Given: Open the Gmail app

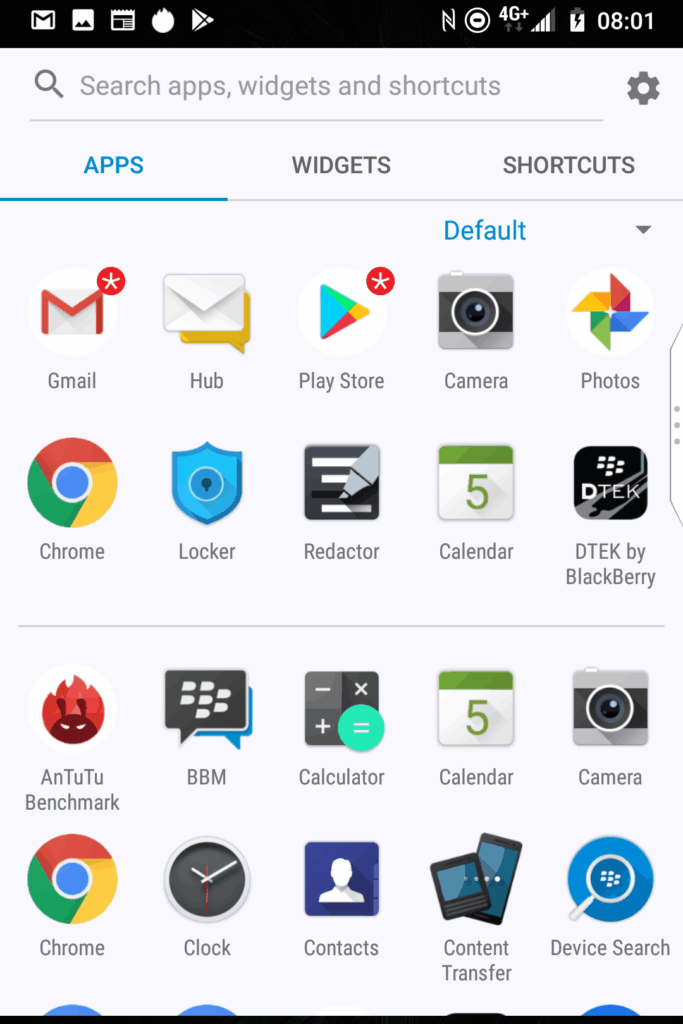Looking at the screenshot, I should (72, 313).
